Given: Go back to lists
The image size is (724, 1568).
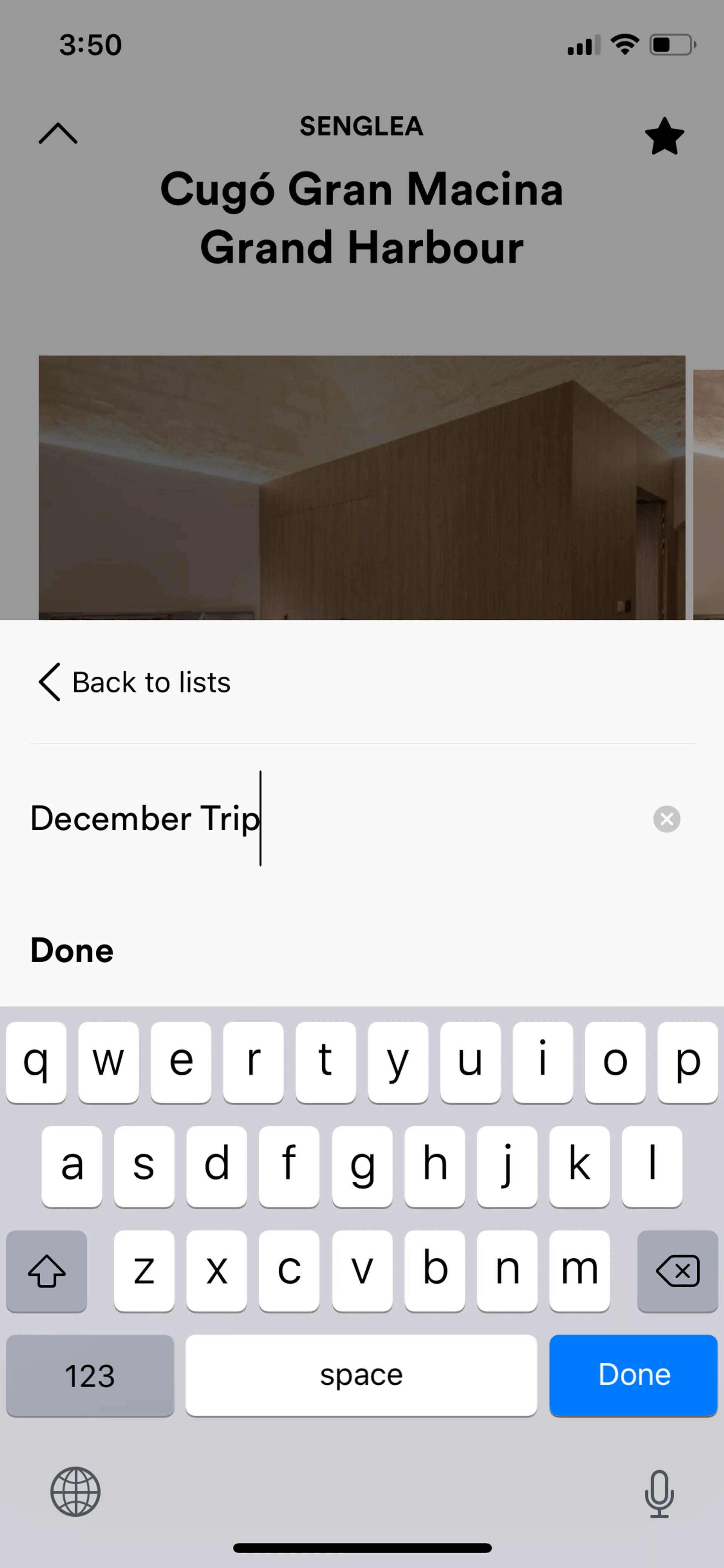Looking at the screenshot, I should (135, 682).
